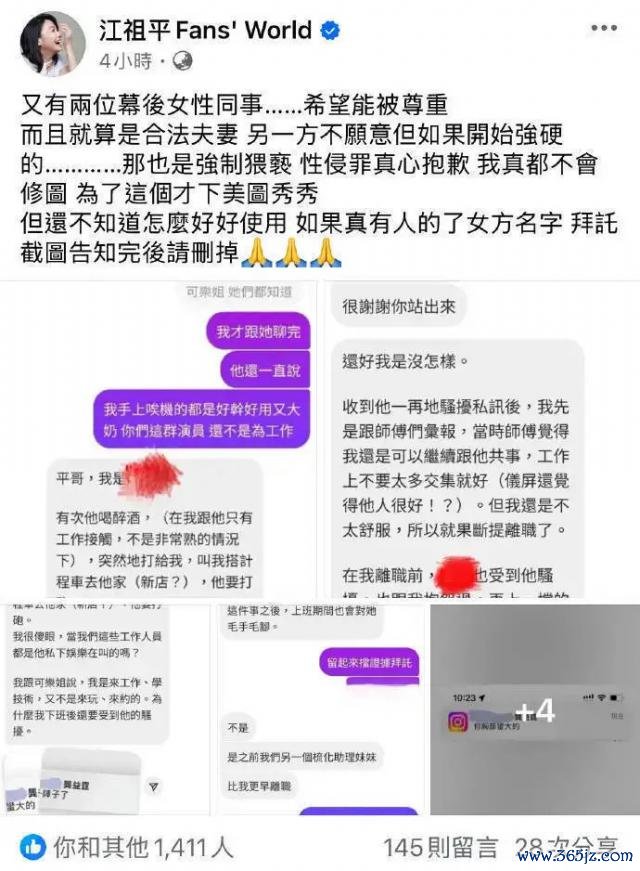Open the top-right screenshot beginning 很謝謝你站出來
This screenshot has height=871, width=640.
coord(477,441)
